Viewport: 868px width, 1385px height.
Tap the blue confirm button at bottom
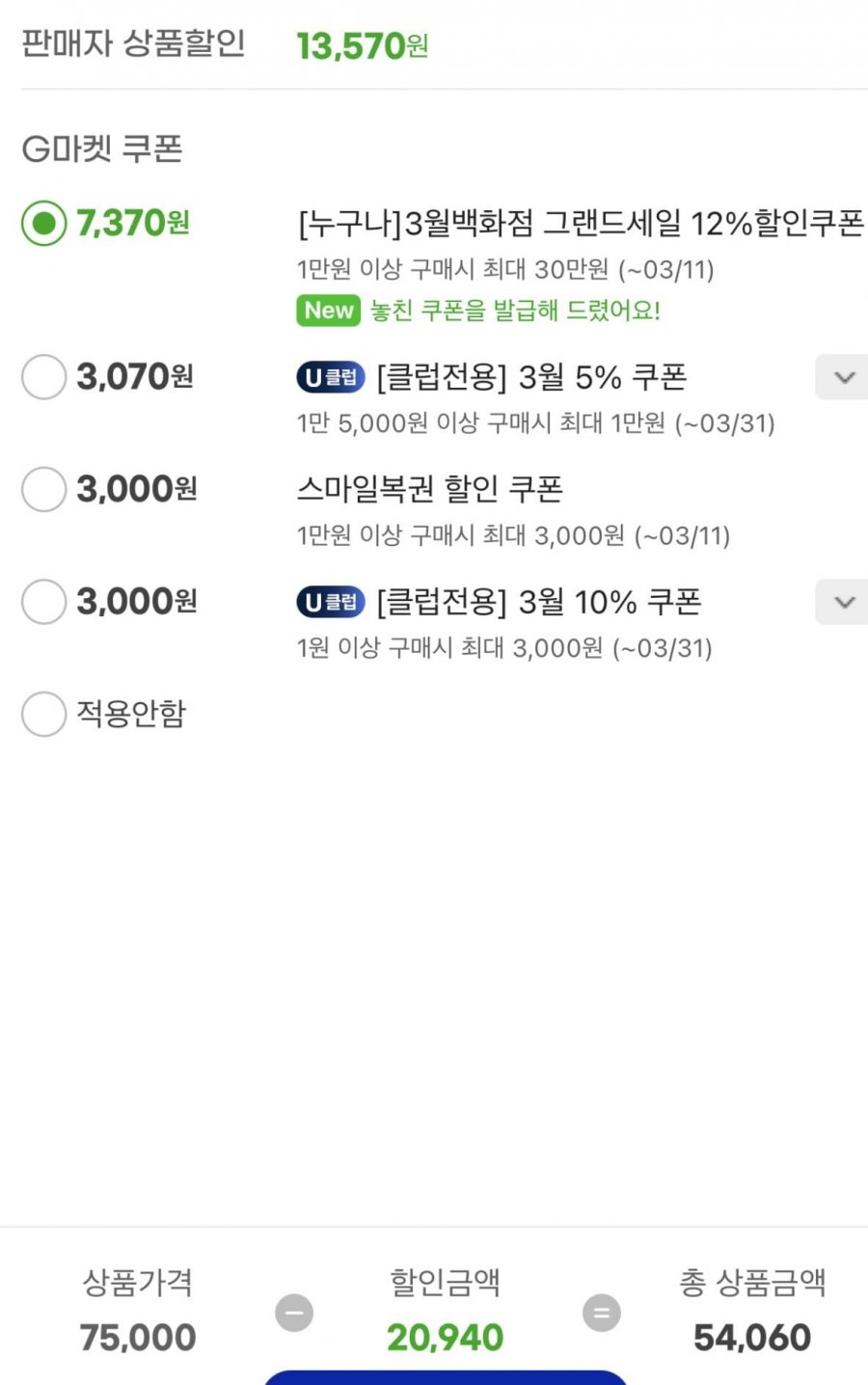click(x=446, y=1377)
